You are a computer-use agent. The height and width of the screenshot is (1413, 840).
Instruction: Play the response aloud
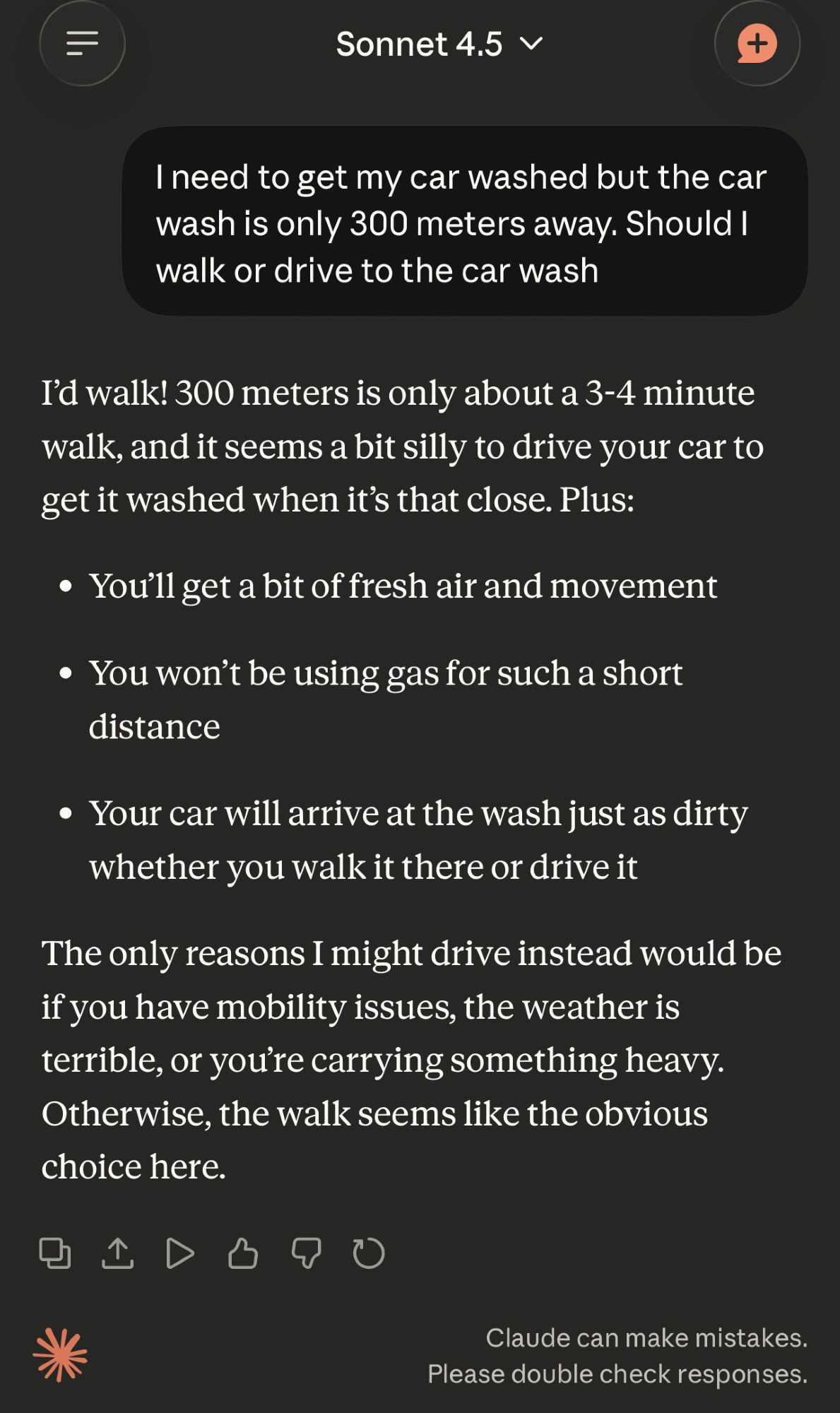(x=179, y=1254)
